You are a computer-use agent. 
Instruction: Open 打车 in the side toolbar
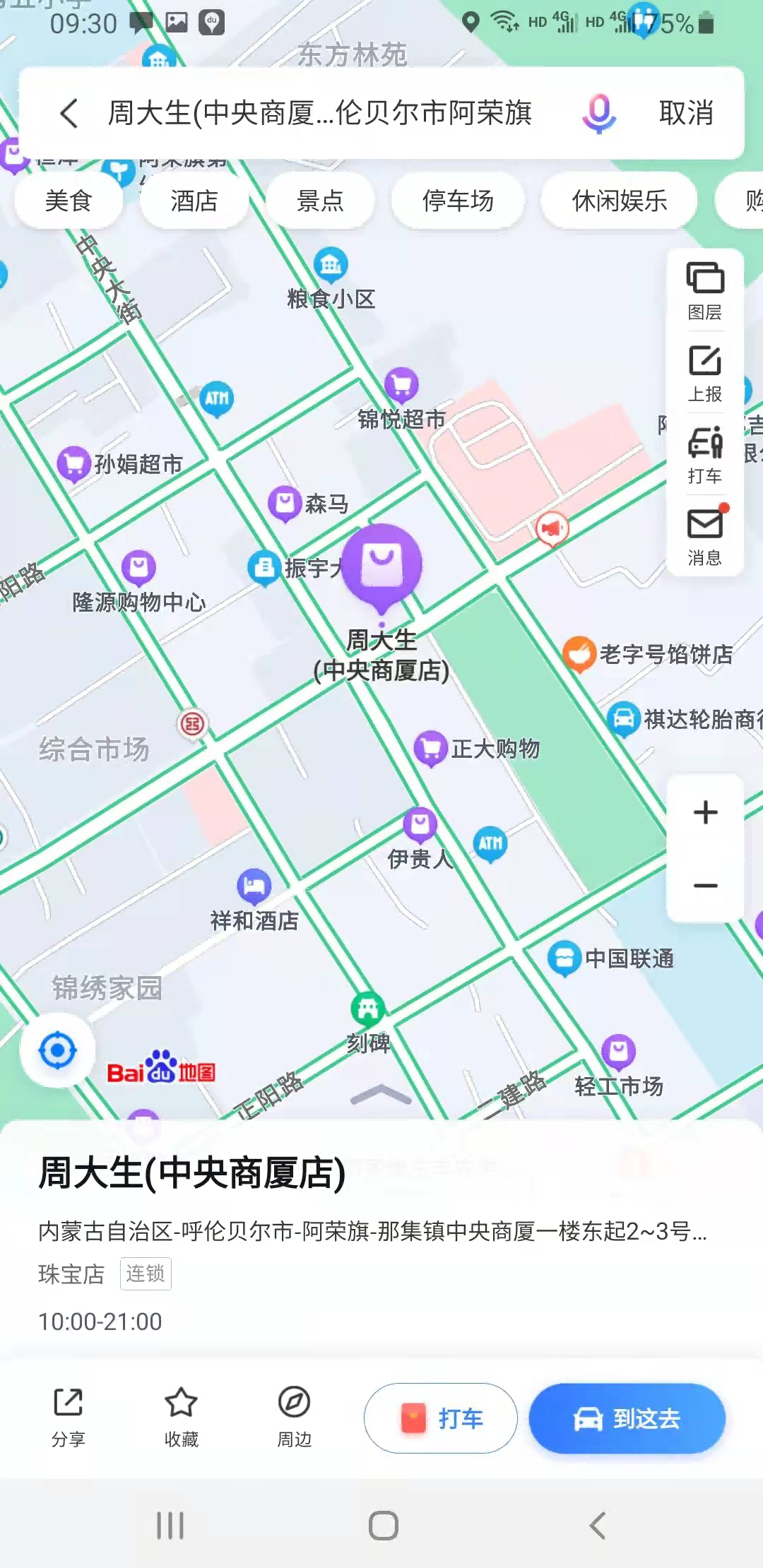704,456
